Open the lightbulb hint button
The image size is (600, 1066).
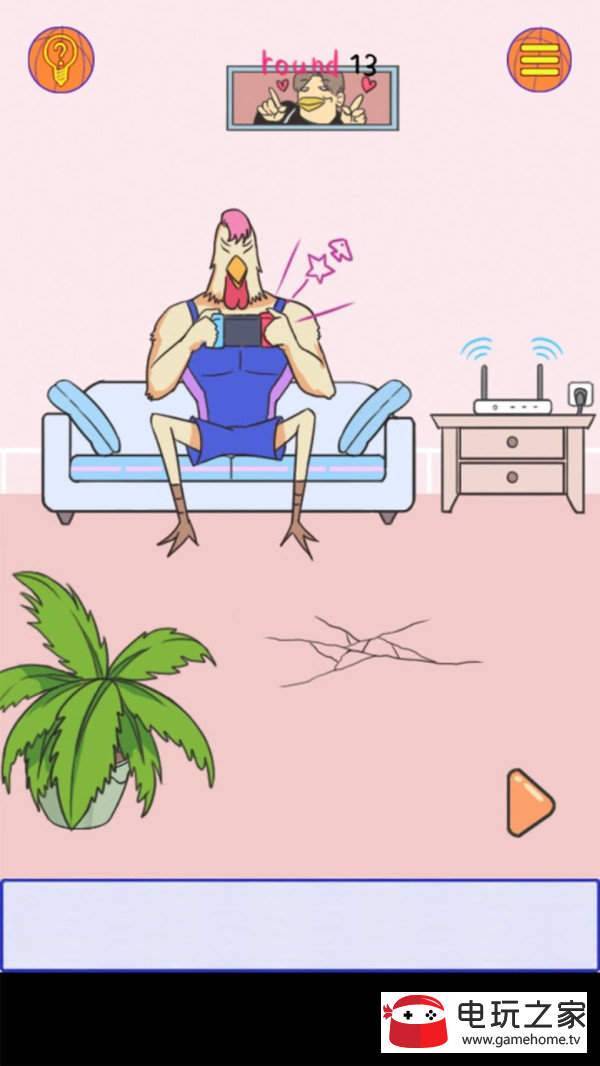pyautogui.click(x=61, y=59)
